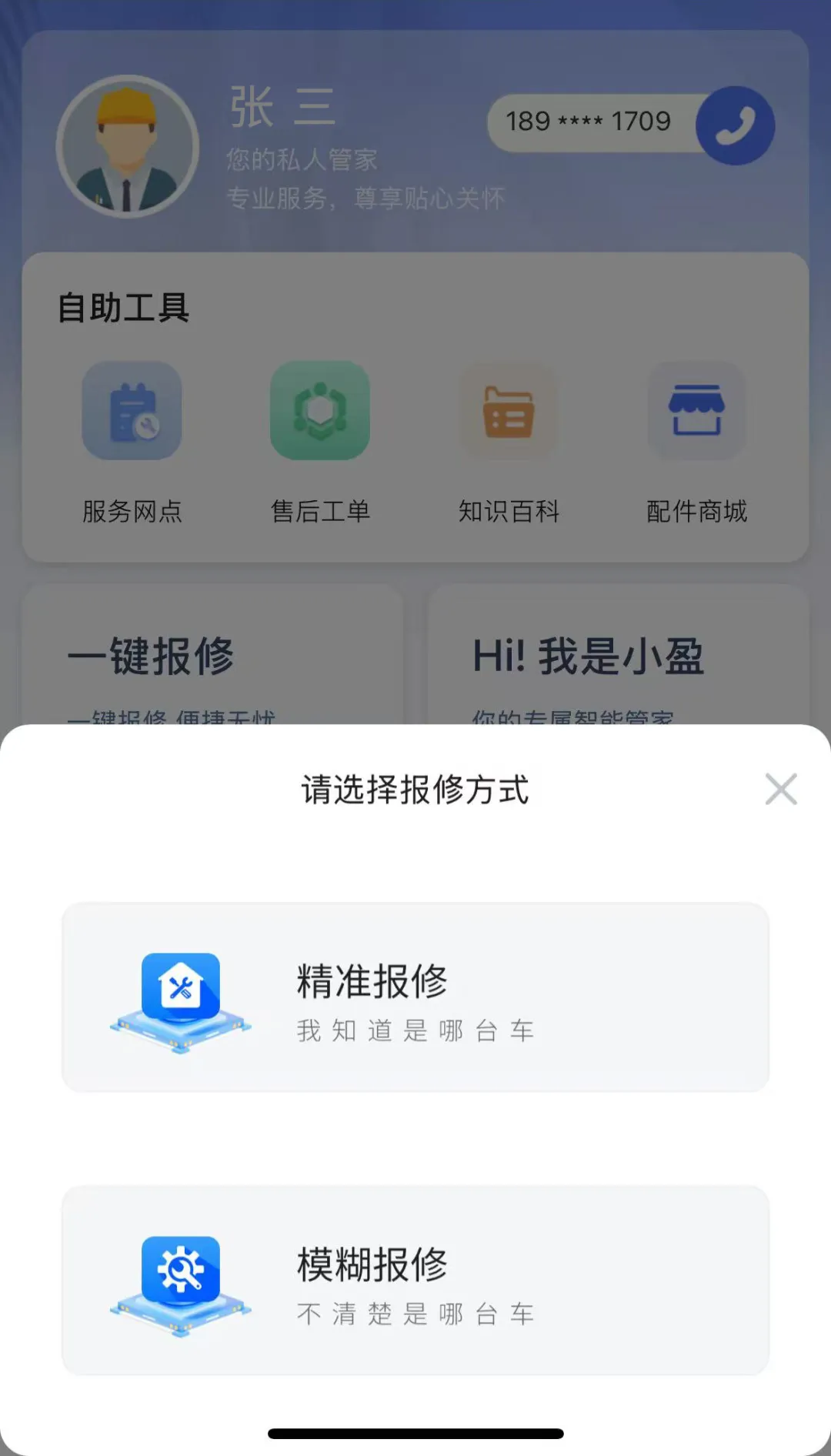
Task: Select the 售后工单 work order icon
Action: pos(320,412)
